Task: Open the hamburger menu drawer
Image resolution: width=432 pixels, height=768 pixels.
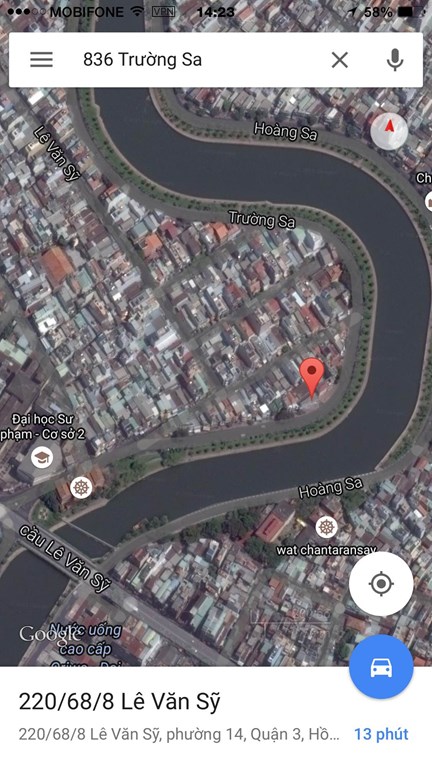Action: coord(42,60)
